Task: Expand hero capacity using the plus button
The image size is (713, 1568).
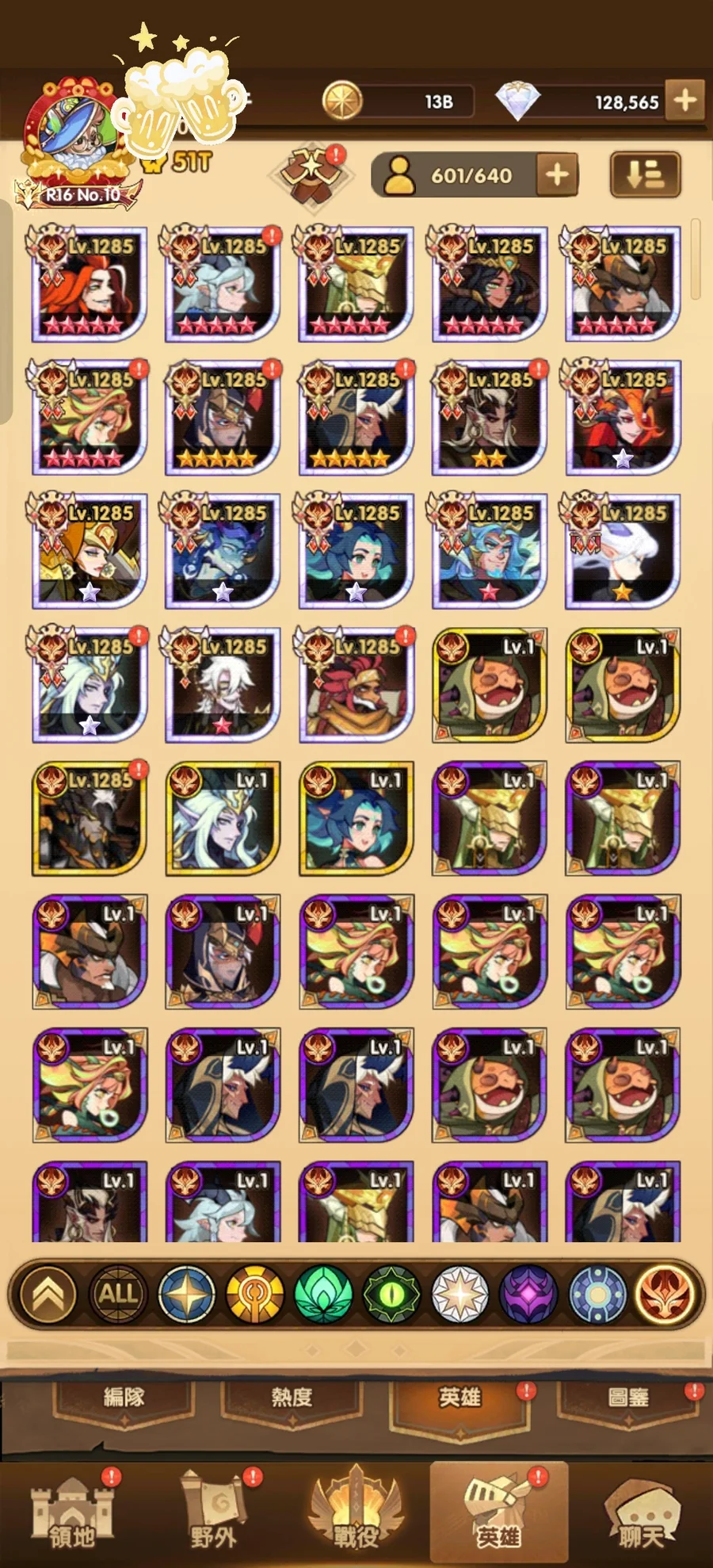Action: pyautogui.click(x=557, y=174)
